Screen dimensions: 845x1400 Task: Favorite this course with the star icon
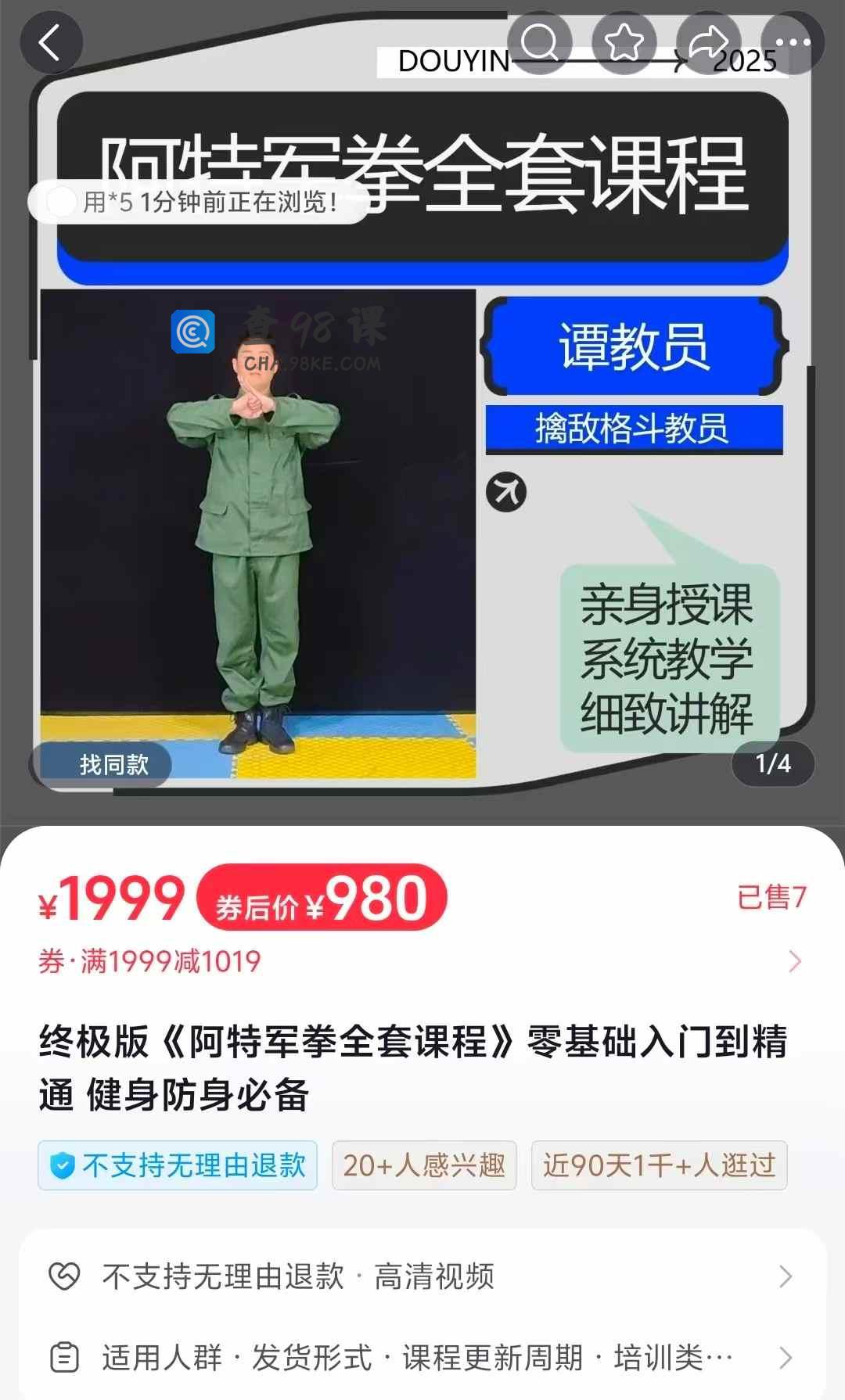(624, 42)
